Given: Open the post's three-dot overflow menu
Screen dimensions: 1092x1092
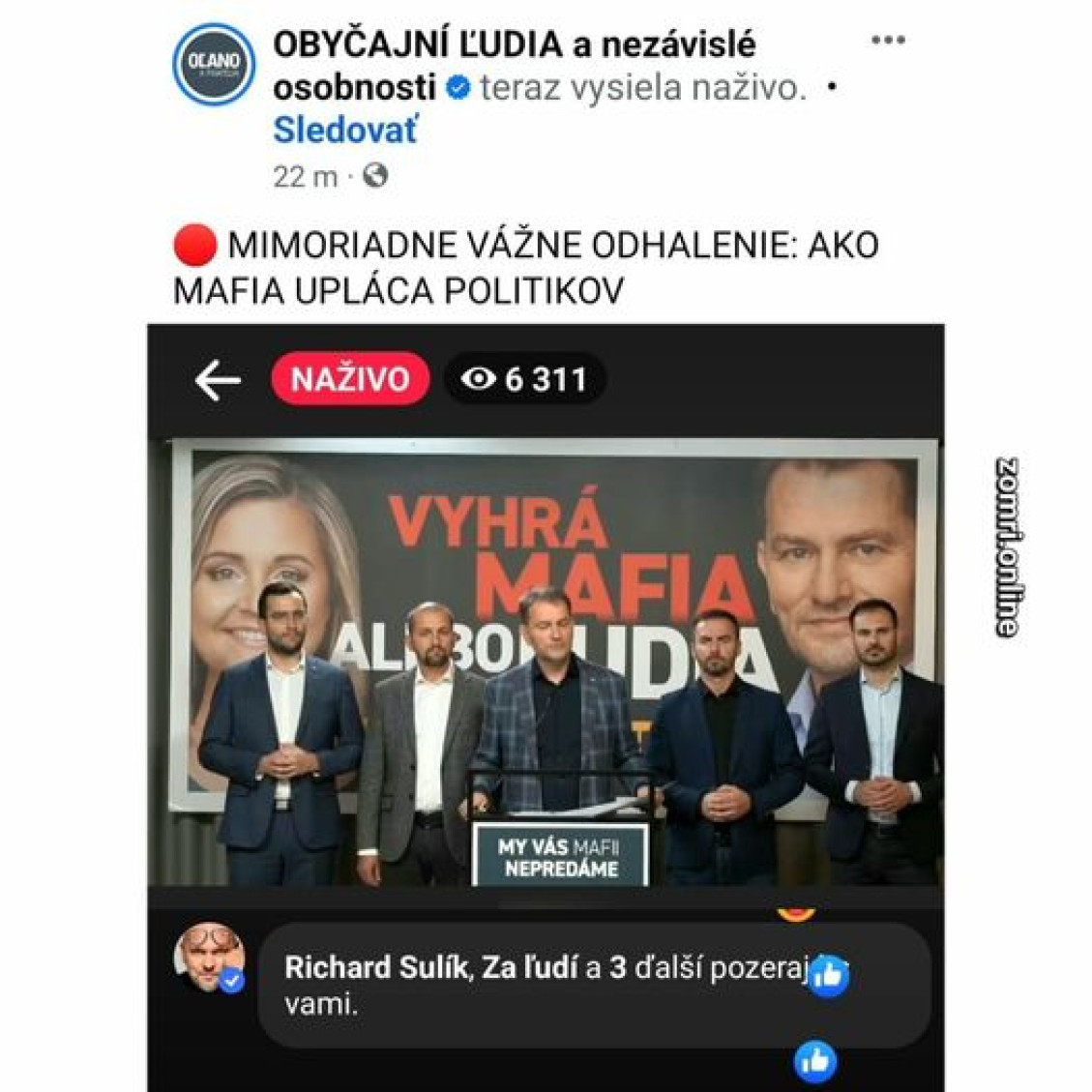Looking at the screenshot, I should click(x=887, y=41).
